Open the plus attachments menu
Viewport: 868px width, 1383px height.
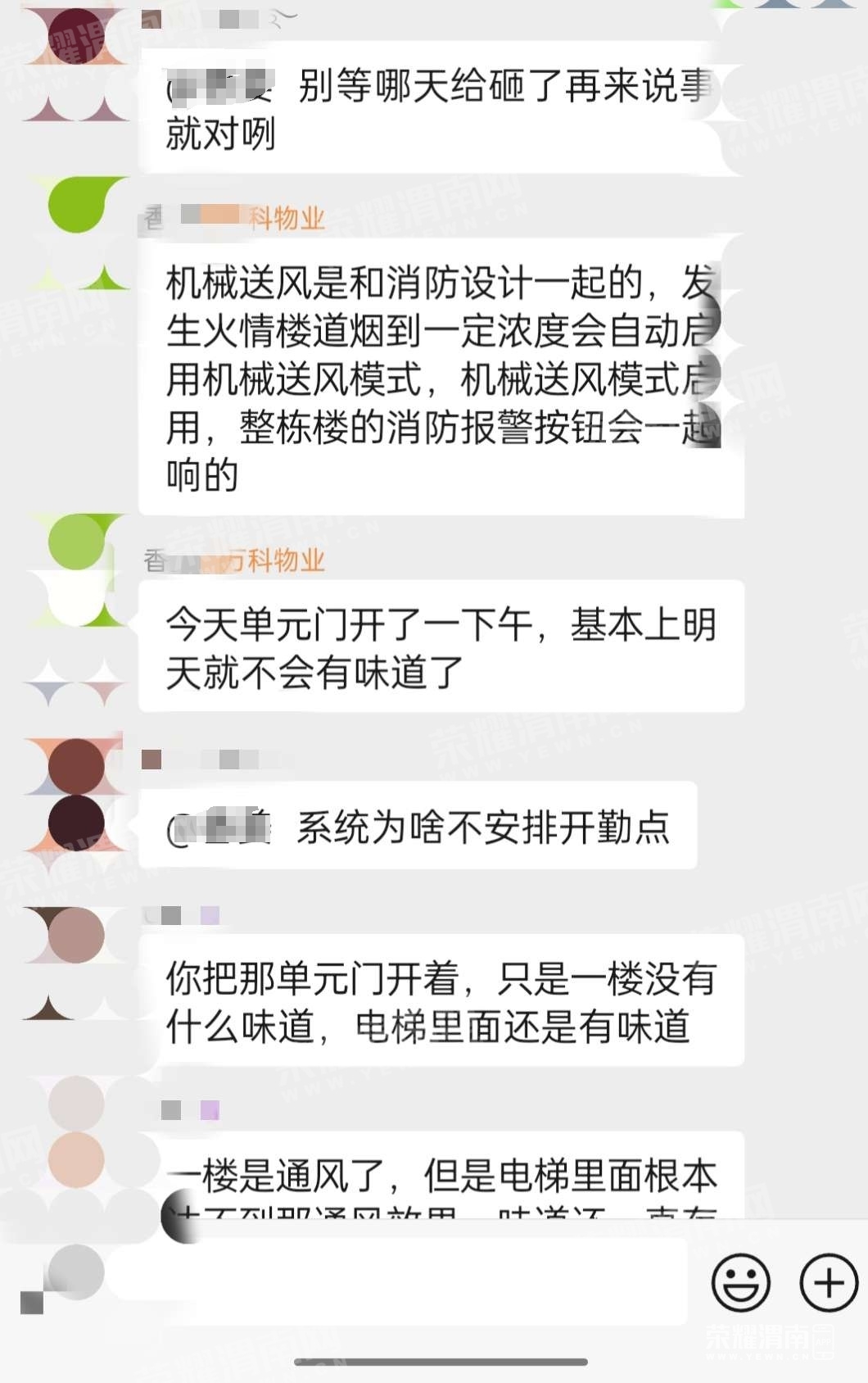click(828, 1282)
